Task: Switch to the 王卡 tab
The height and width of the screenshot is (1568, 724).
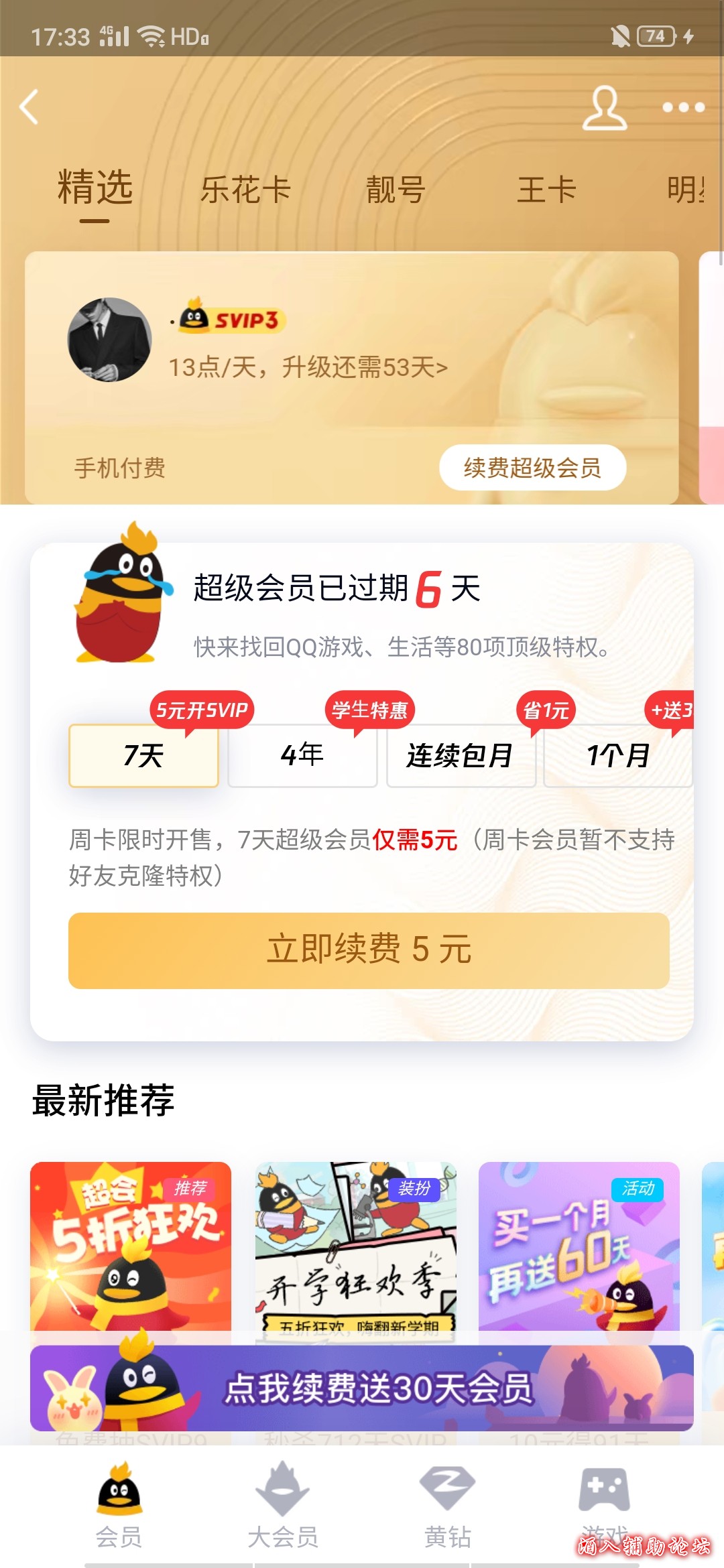Action: [546, 190]
